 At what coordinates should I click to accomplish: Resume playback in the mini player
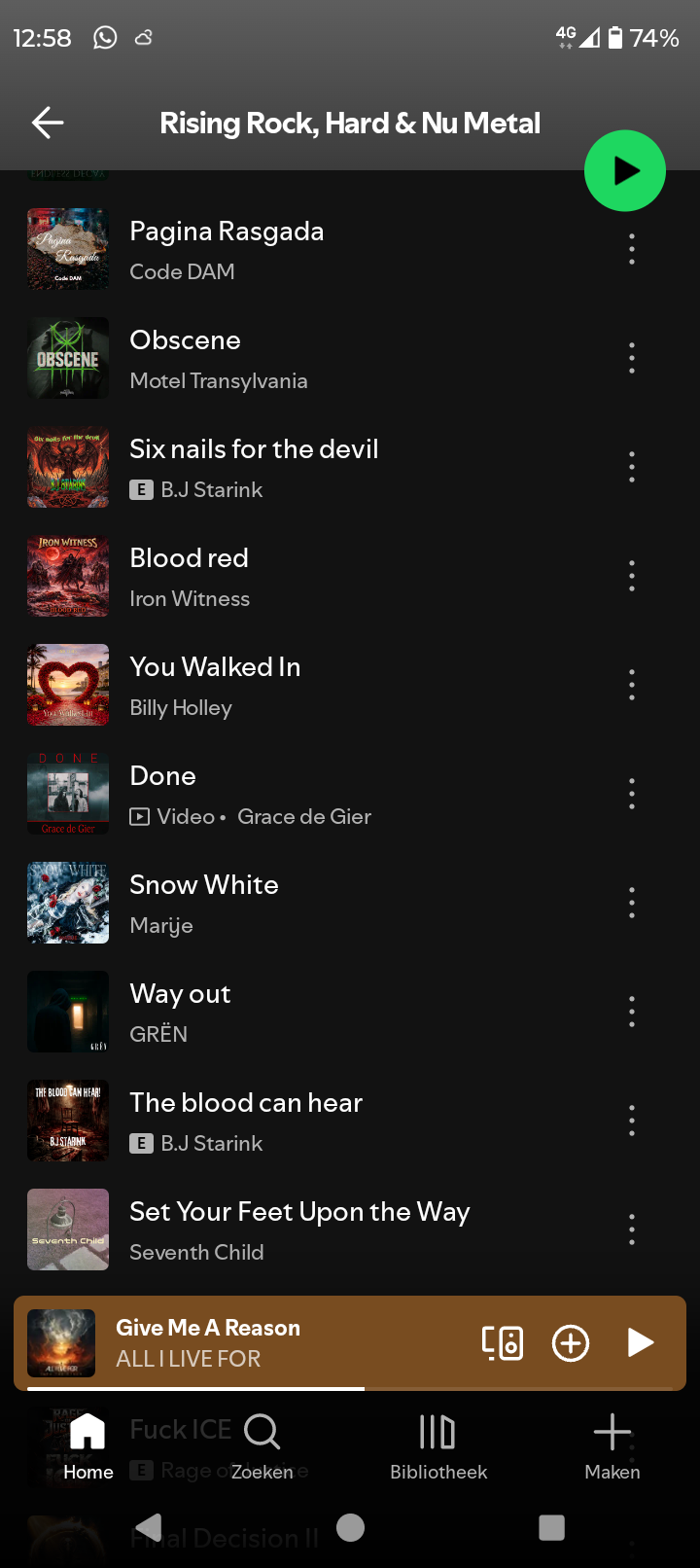(x=640, y=1342)
